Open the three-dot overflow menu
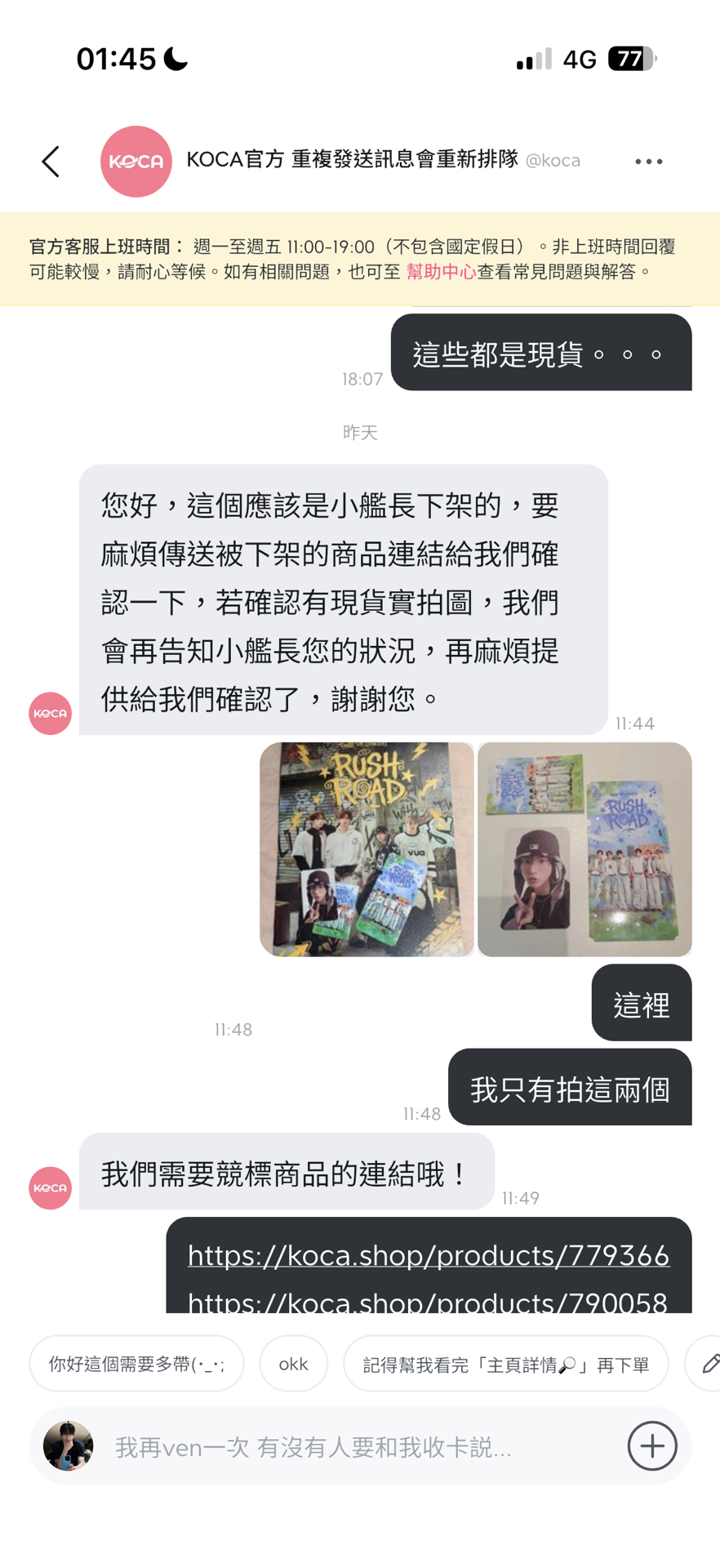The image size is (720, 1568). coord(648,162)
